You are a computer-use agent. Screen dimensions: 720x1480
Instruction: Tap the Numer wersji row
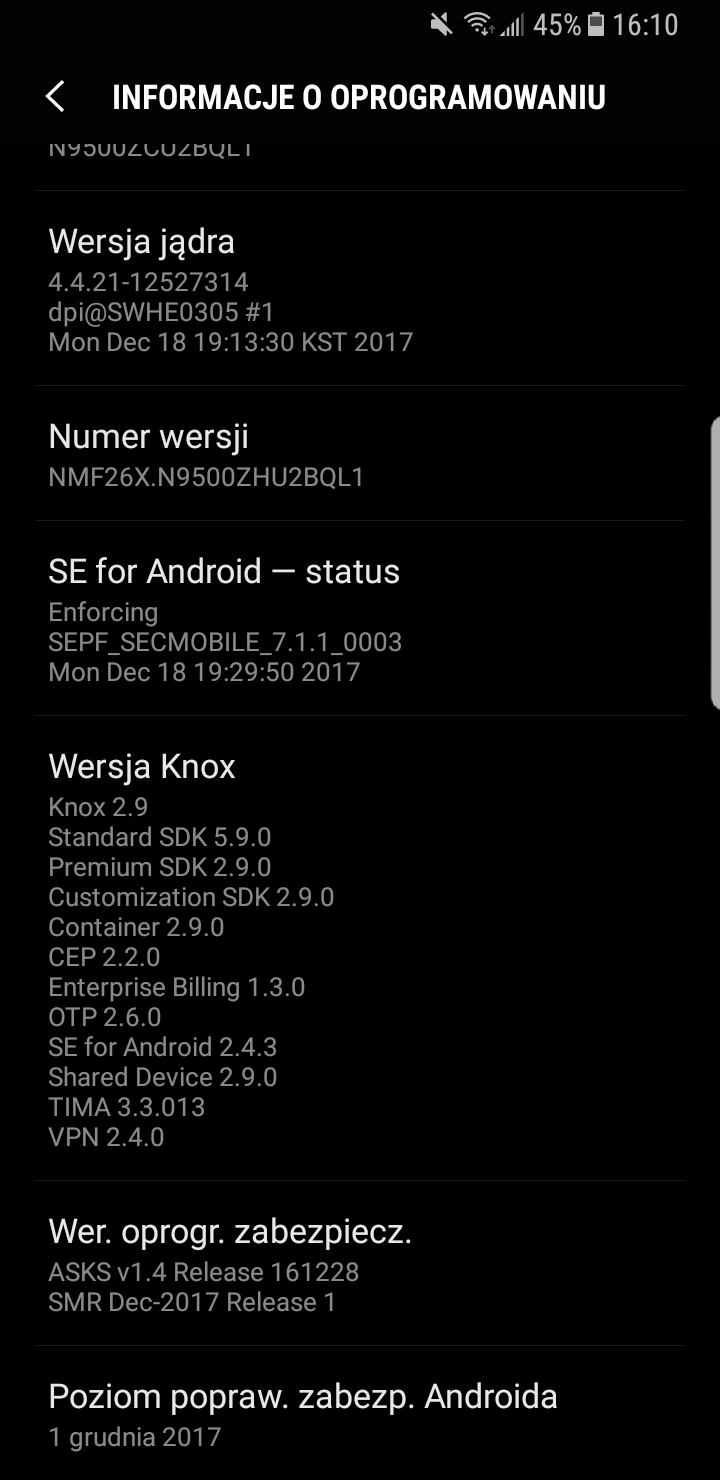click(360, 454)
